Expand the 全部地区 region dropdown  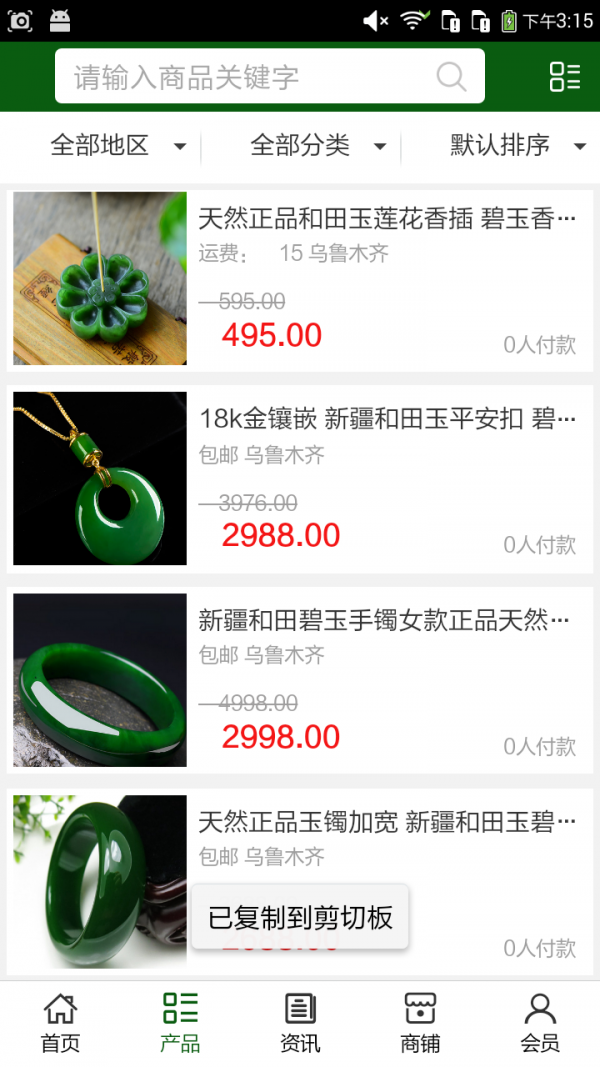[x=118, y=146]
